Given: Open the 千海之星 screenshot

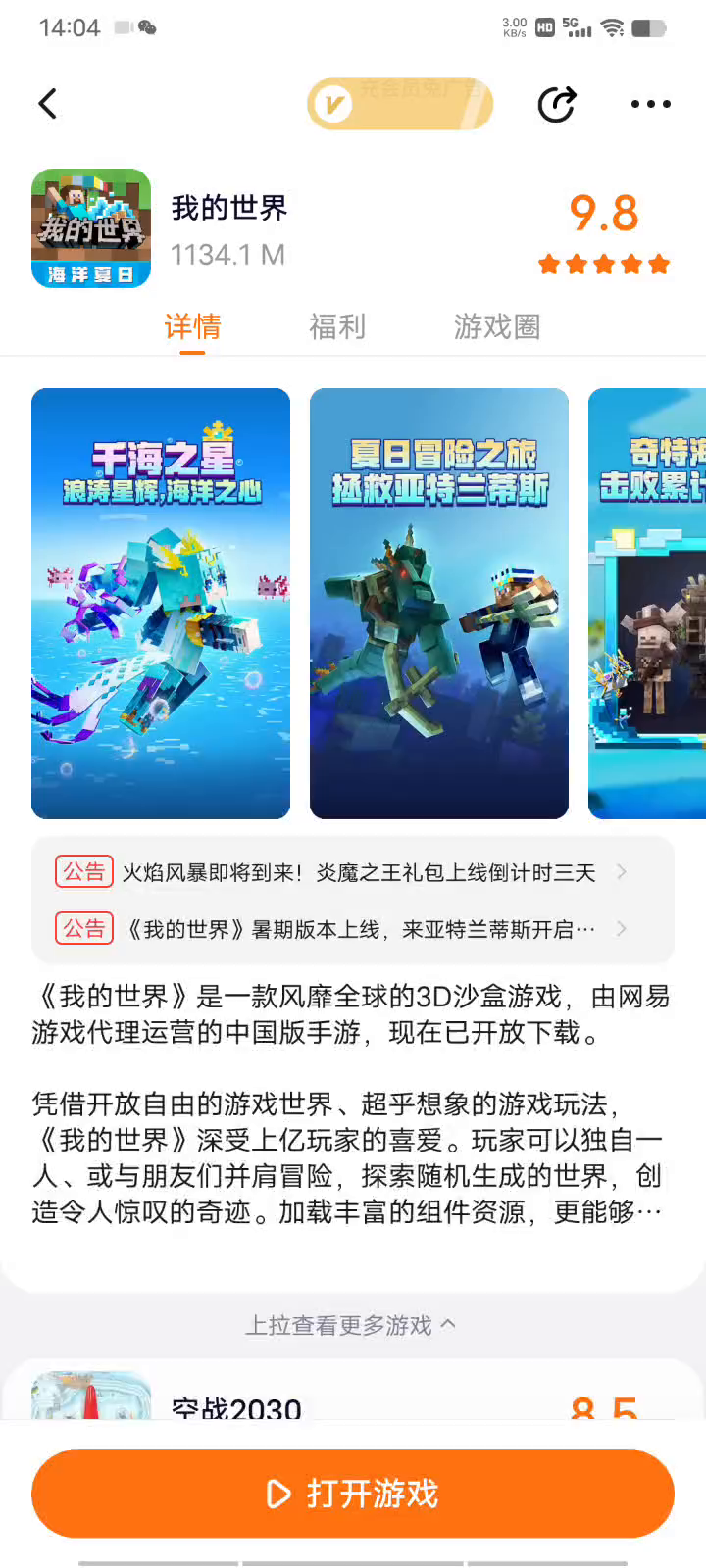Looking at the screenshot, I should pos(161,603).
